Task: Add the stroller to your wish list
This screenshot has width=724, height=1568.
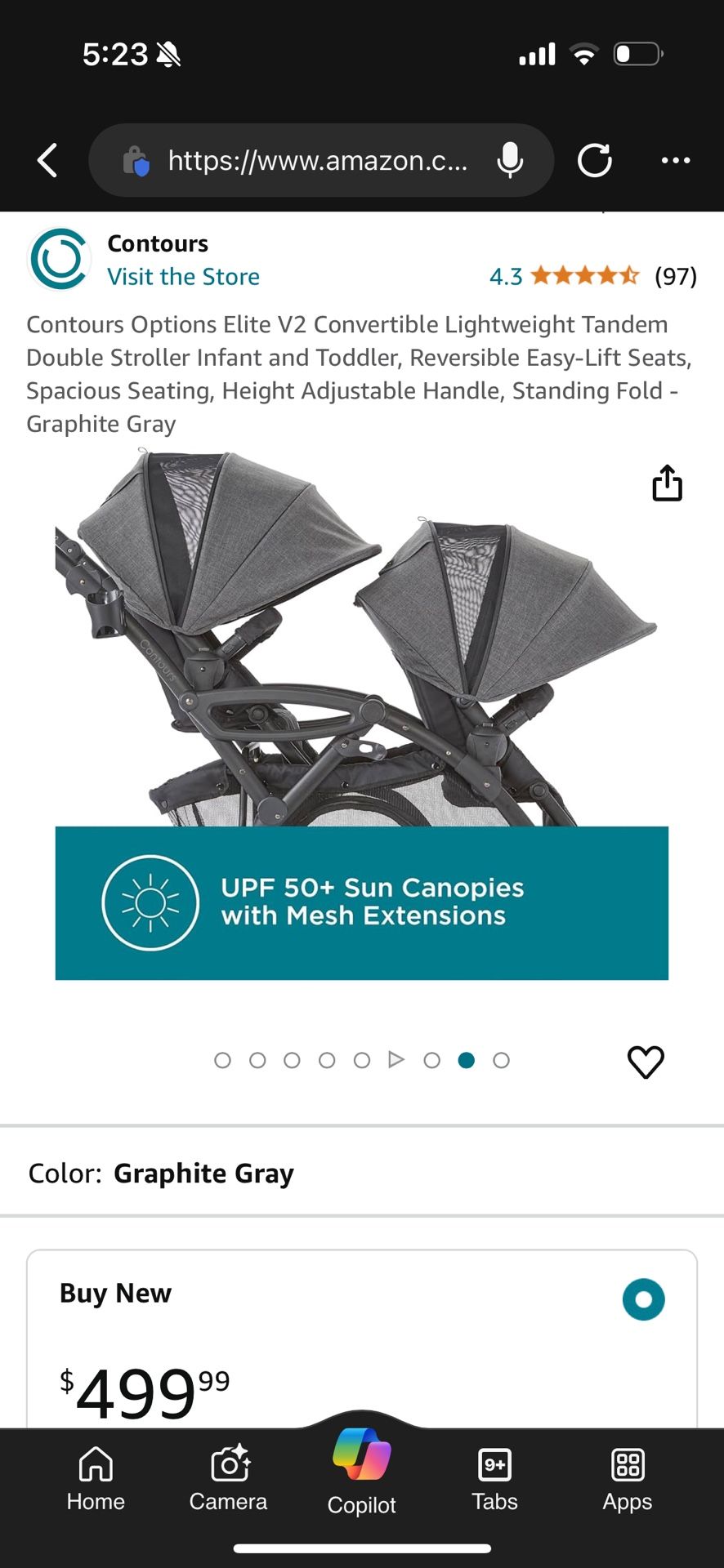Action: click(646, 1062)
